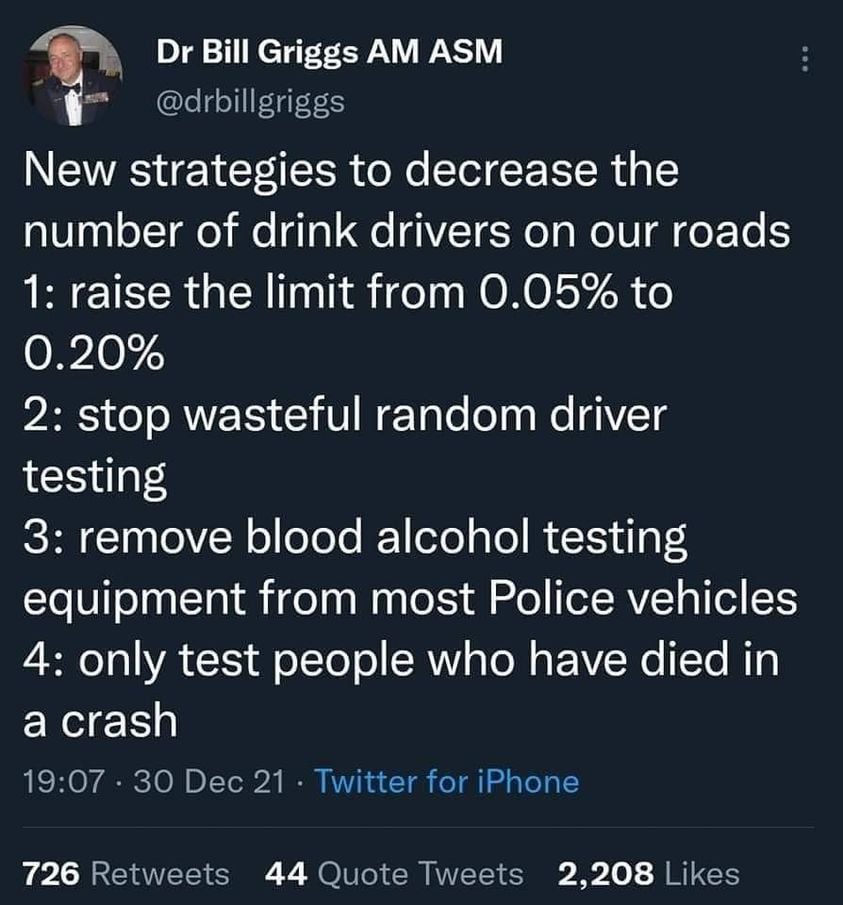The height and width of the screenshot is (905, 843).
Task: Tap the Twitter for iPhone source link
Action: point(446,781)
